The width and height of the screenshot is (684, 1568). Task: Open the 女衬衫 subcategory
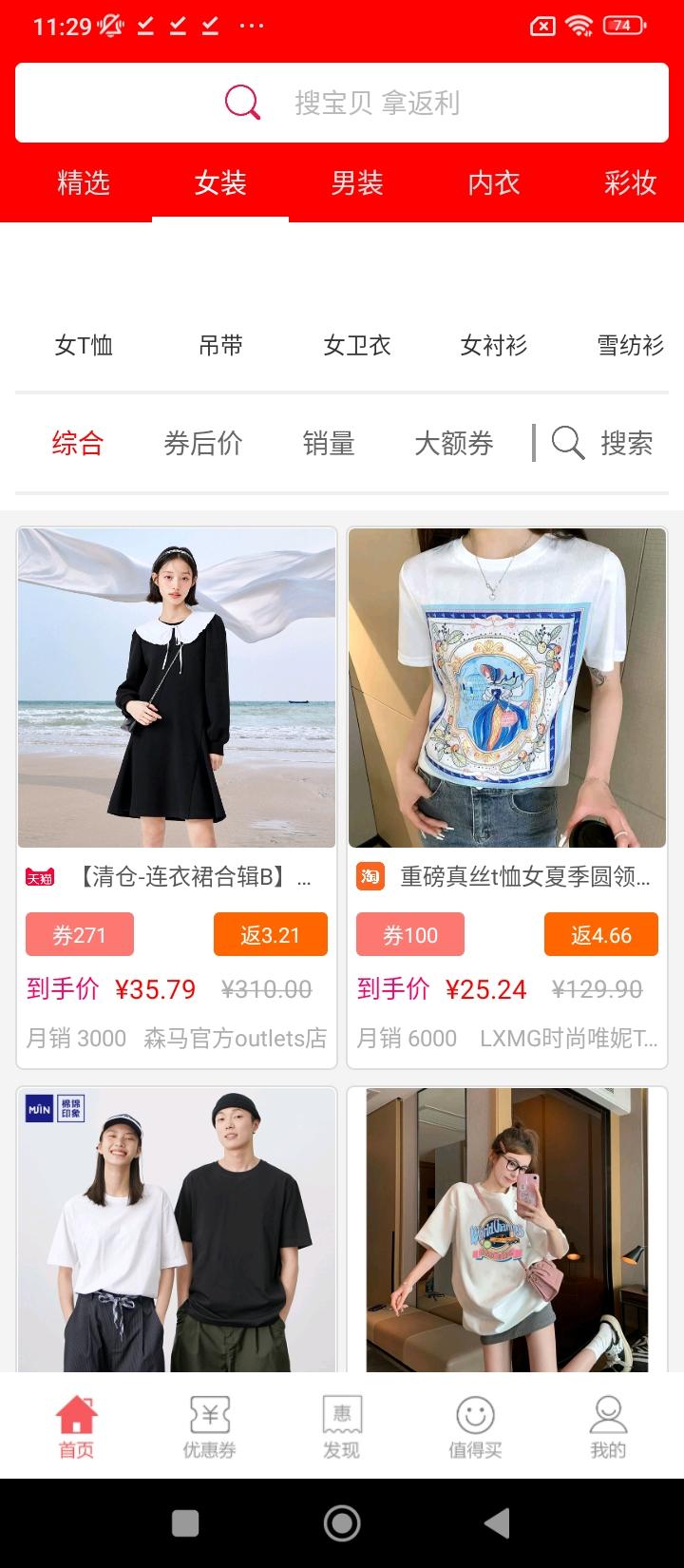[492, 345]
